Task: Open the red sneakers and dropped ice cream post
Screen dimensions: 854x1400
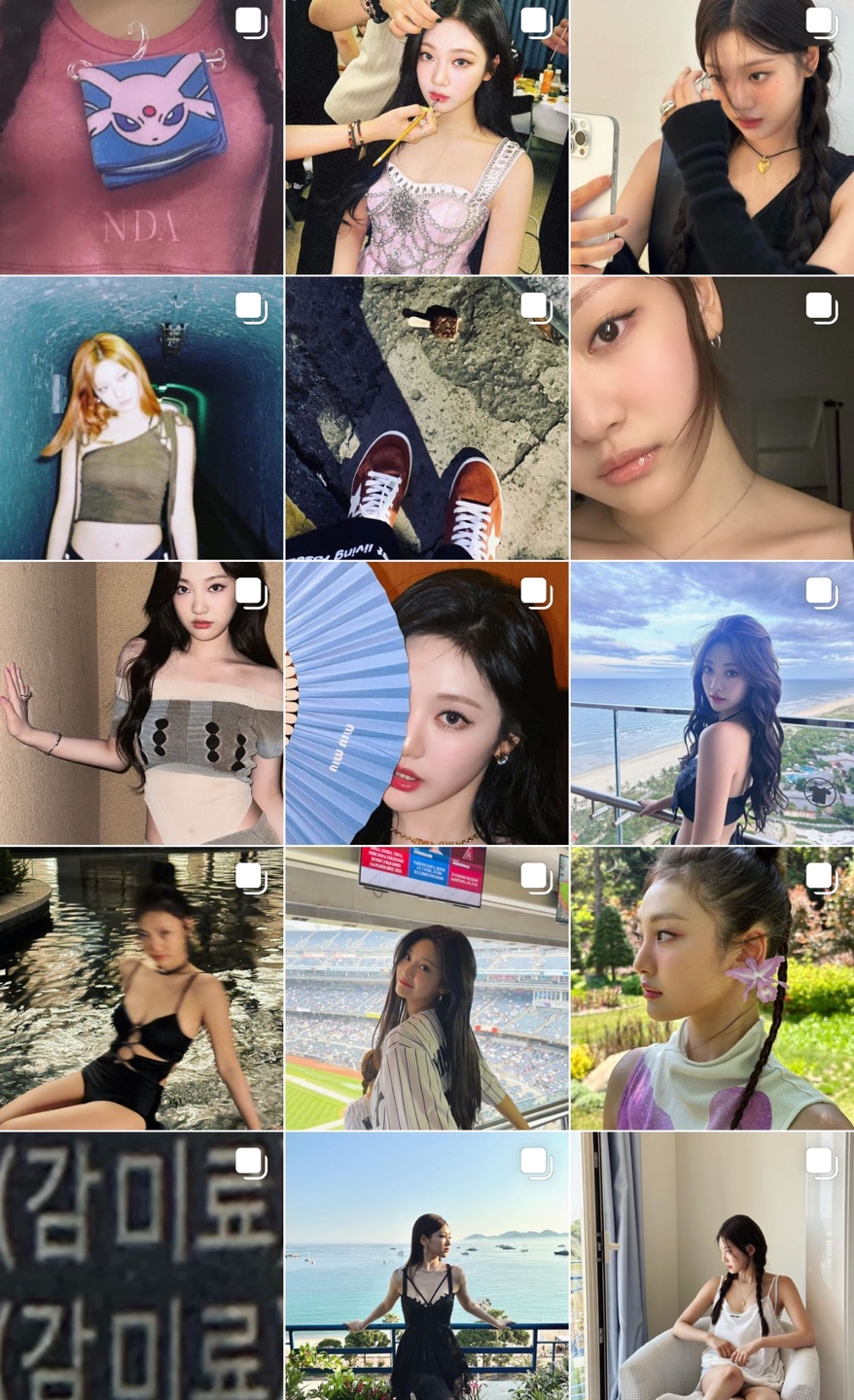Action: click(x=426, y=418)
